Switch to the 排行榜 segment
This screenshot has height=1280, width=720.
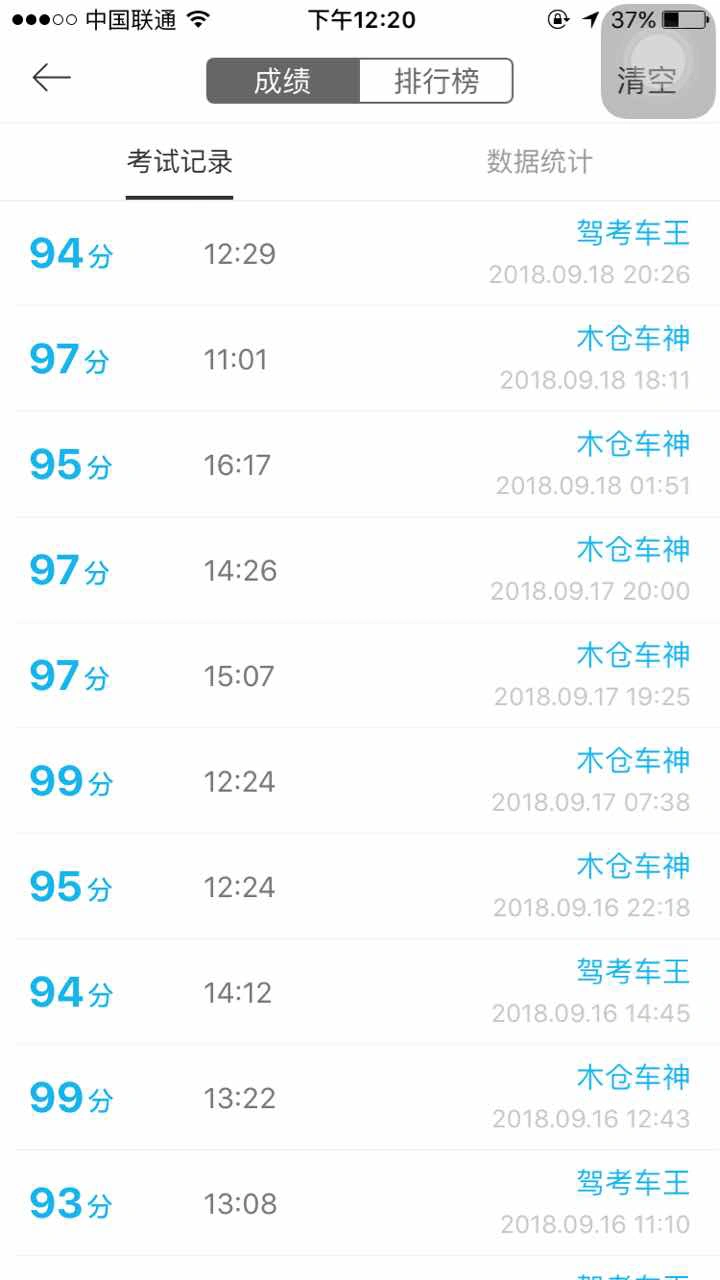436,81
